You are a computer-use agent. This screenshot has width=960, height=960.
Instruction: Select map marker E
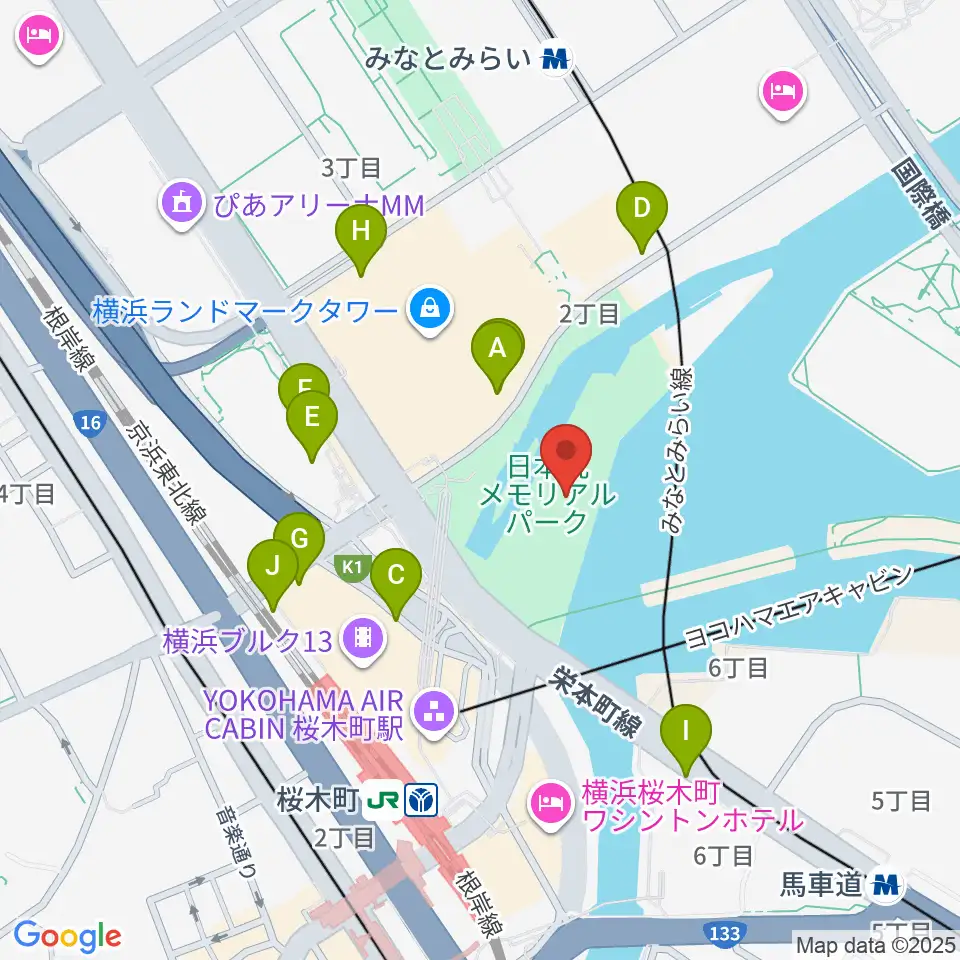pyautogui.click(x=312, y=418)
